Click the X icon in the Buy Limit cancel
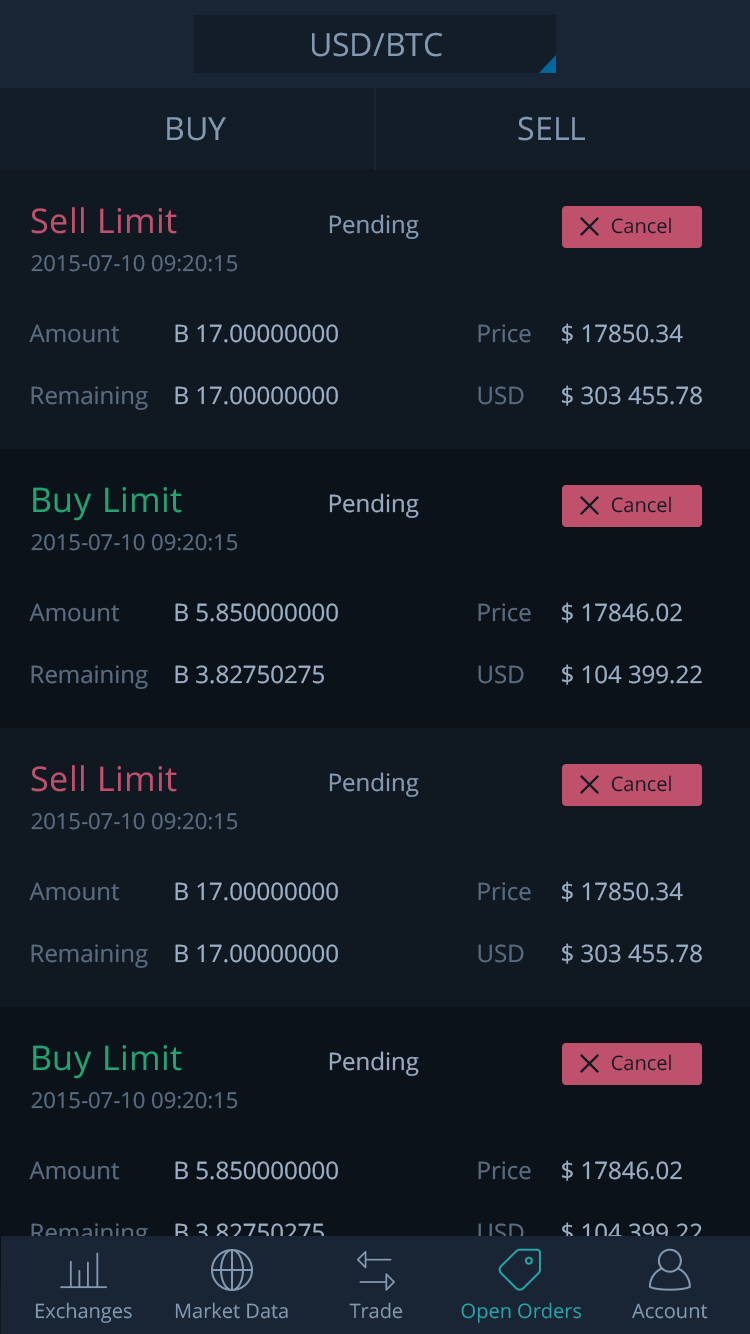The height and width of the screenshot is (1334, 750). pos(590,505)
